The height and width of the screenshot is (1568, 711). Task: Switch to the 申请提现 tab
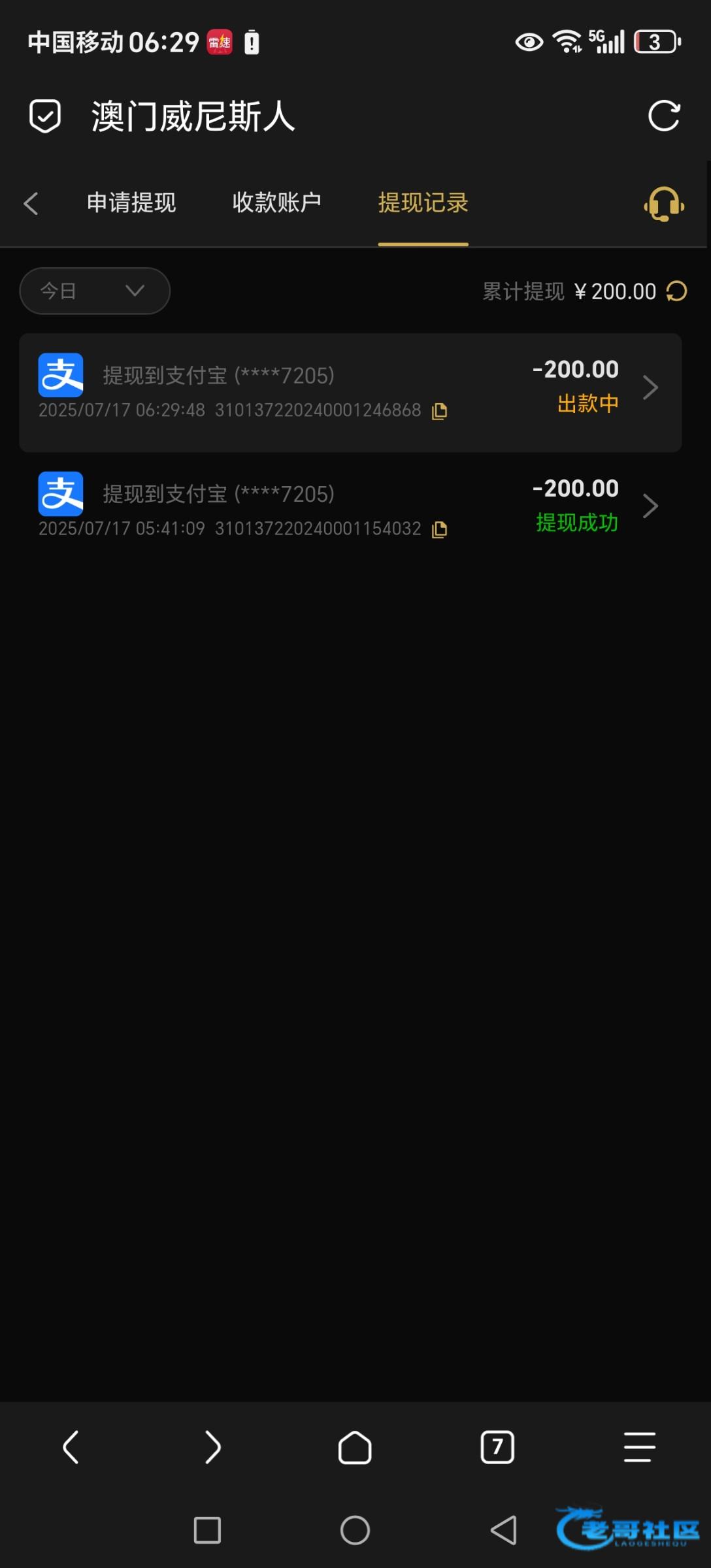coord(131,203)
